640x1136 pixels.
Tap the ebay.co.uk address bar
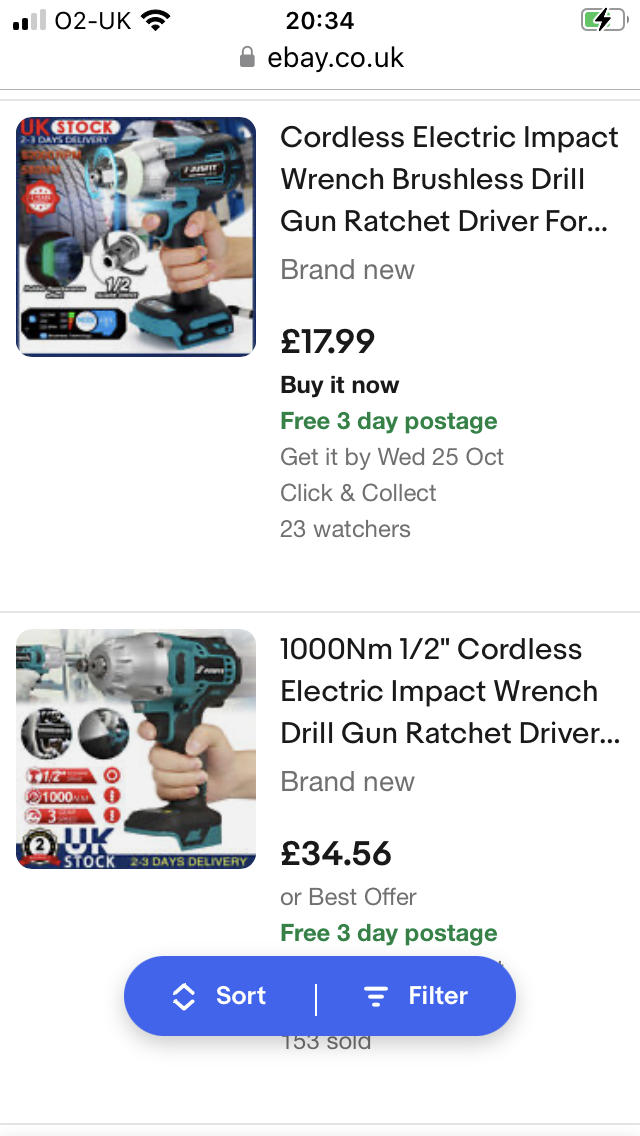[322, 58]
